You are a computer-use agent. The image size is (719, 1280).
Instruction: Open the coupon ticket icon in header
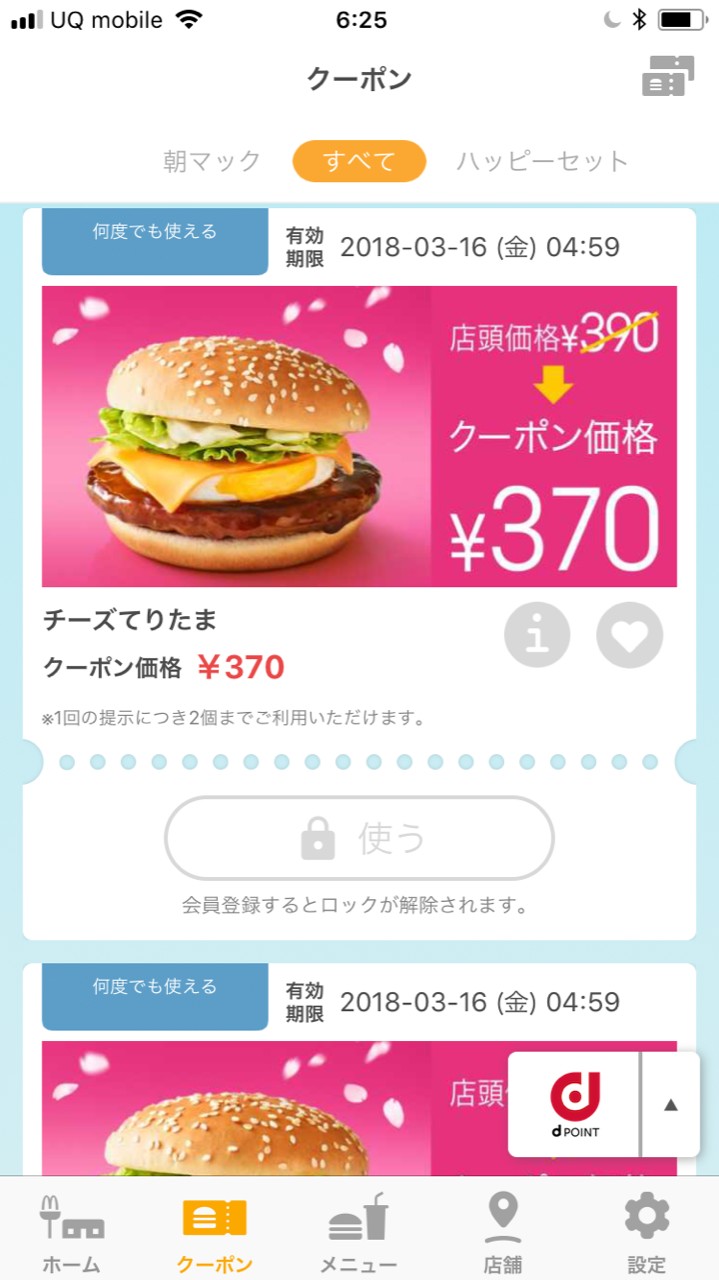tap(667, 77)
